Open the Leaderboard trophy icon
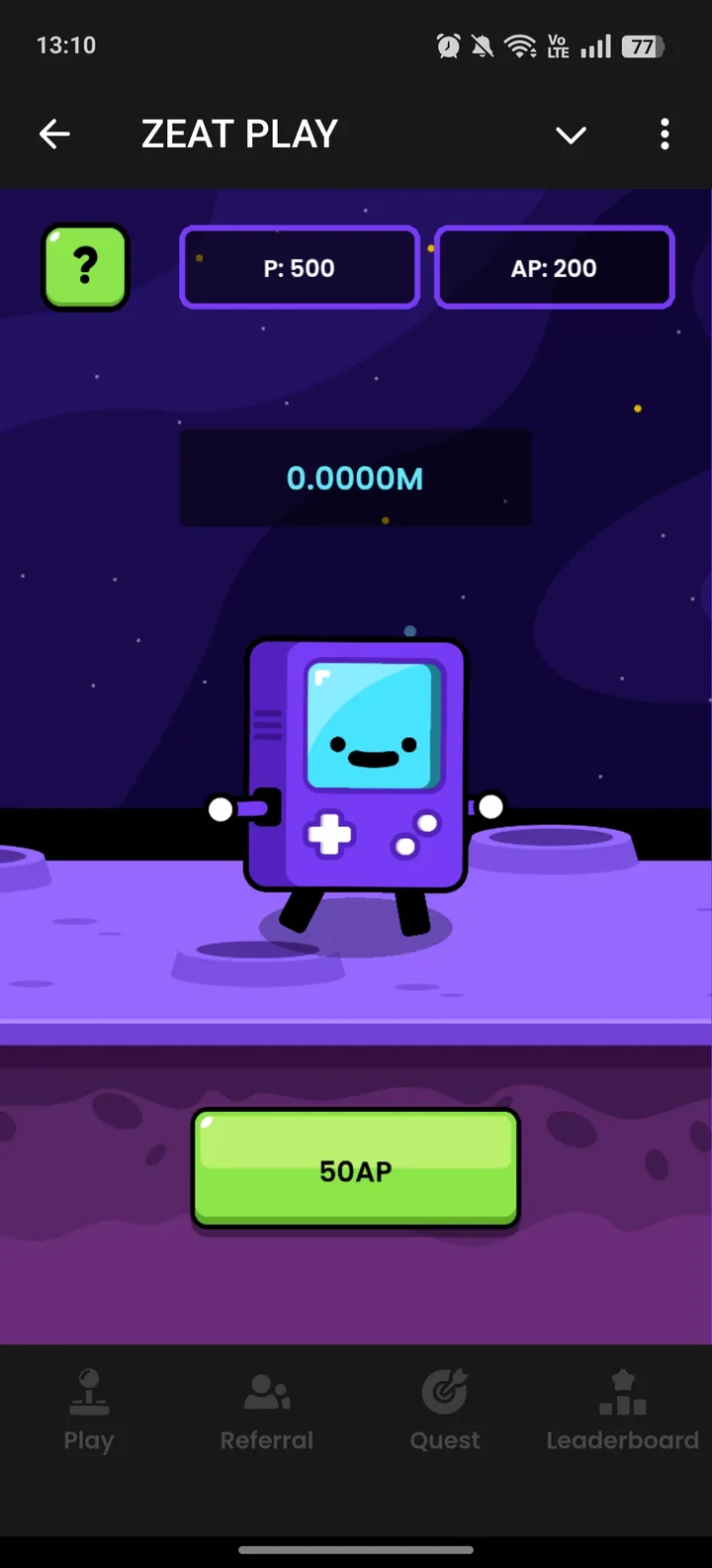 (x=622, y=1390)
